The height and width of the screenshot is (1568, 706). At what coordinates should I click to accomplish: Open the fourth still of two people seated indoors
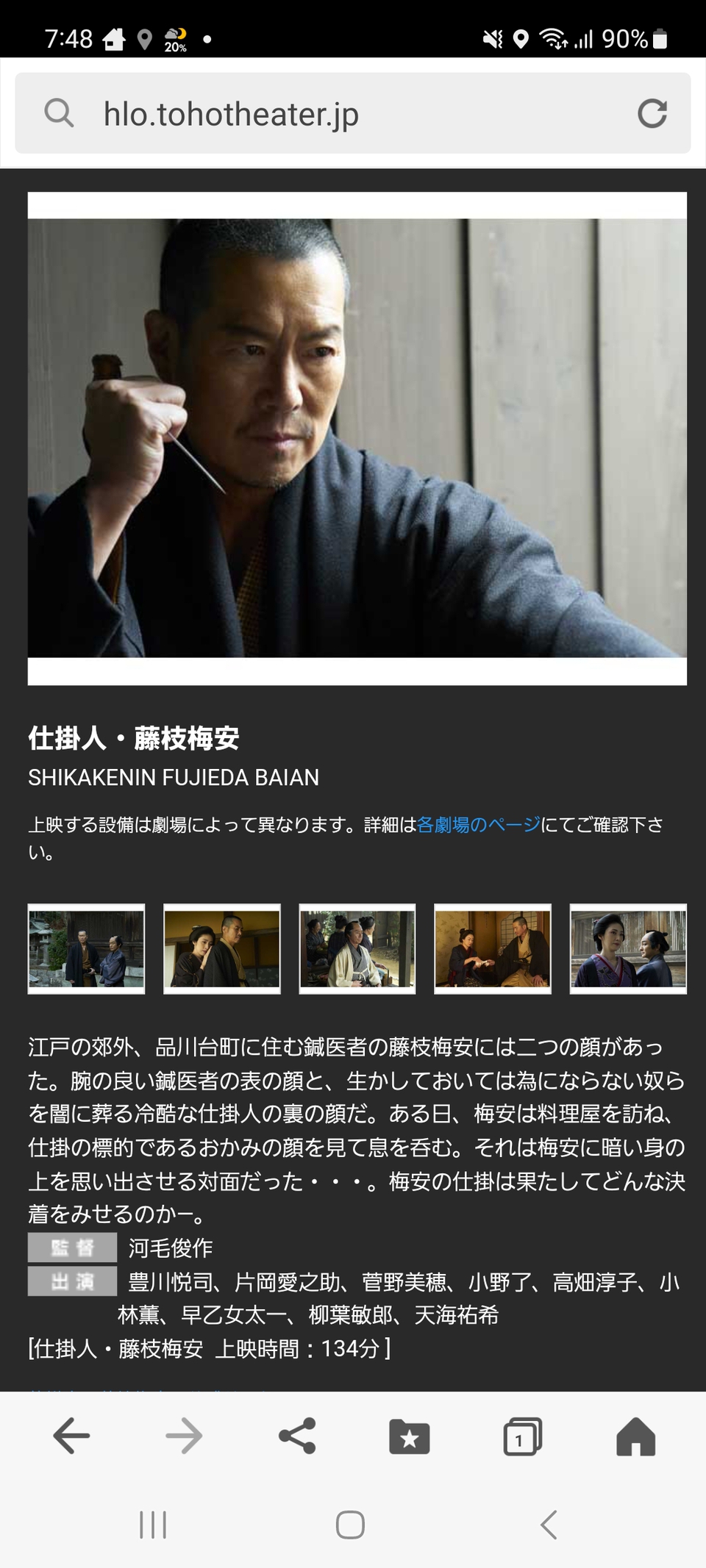click(x=493, y=949)
